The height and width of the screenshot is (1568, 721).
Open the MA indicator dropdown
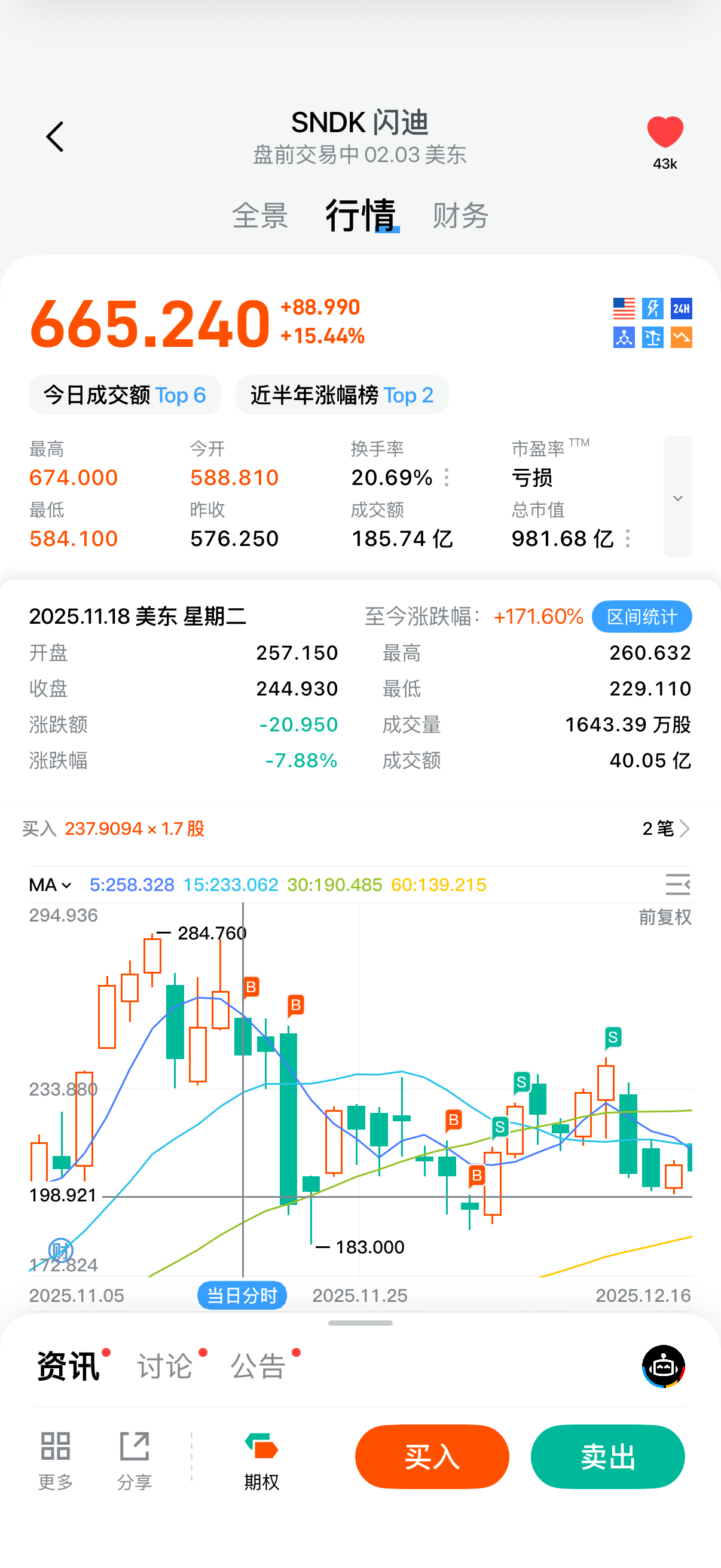coord(50,885)
